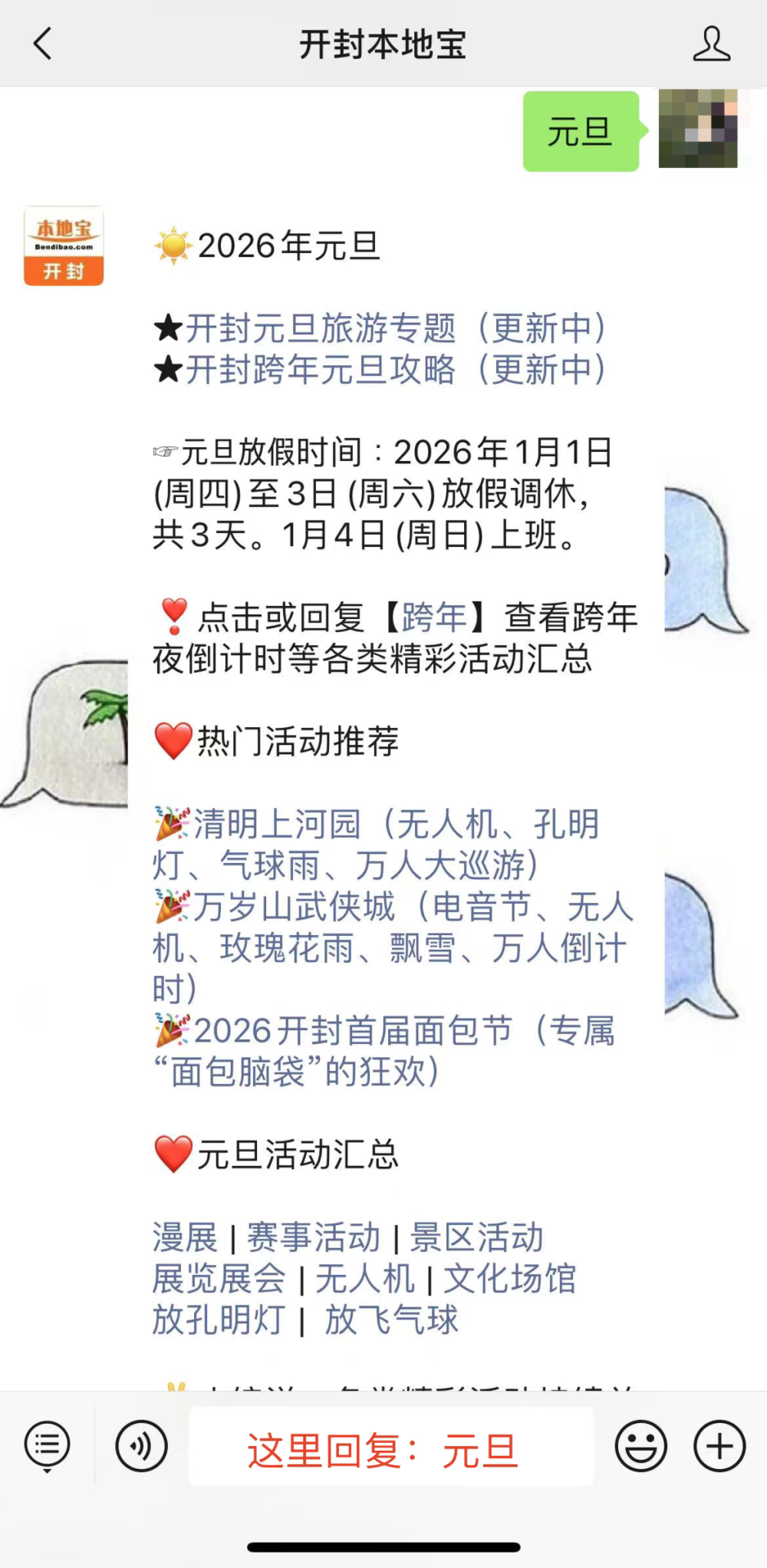The width and height of the screenshot is (767, 1568).
Task: Open the 放孔明灯 link
Action: (218, 1319)
